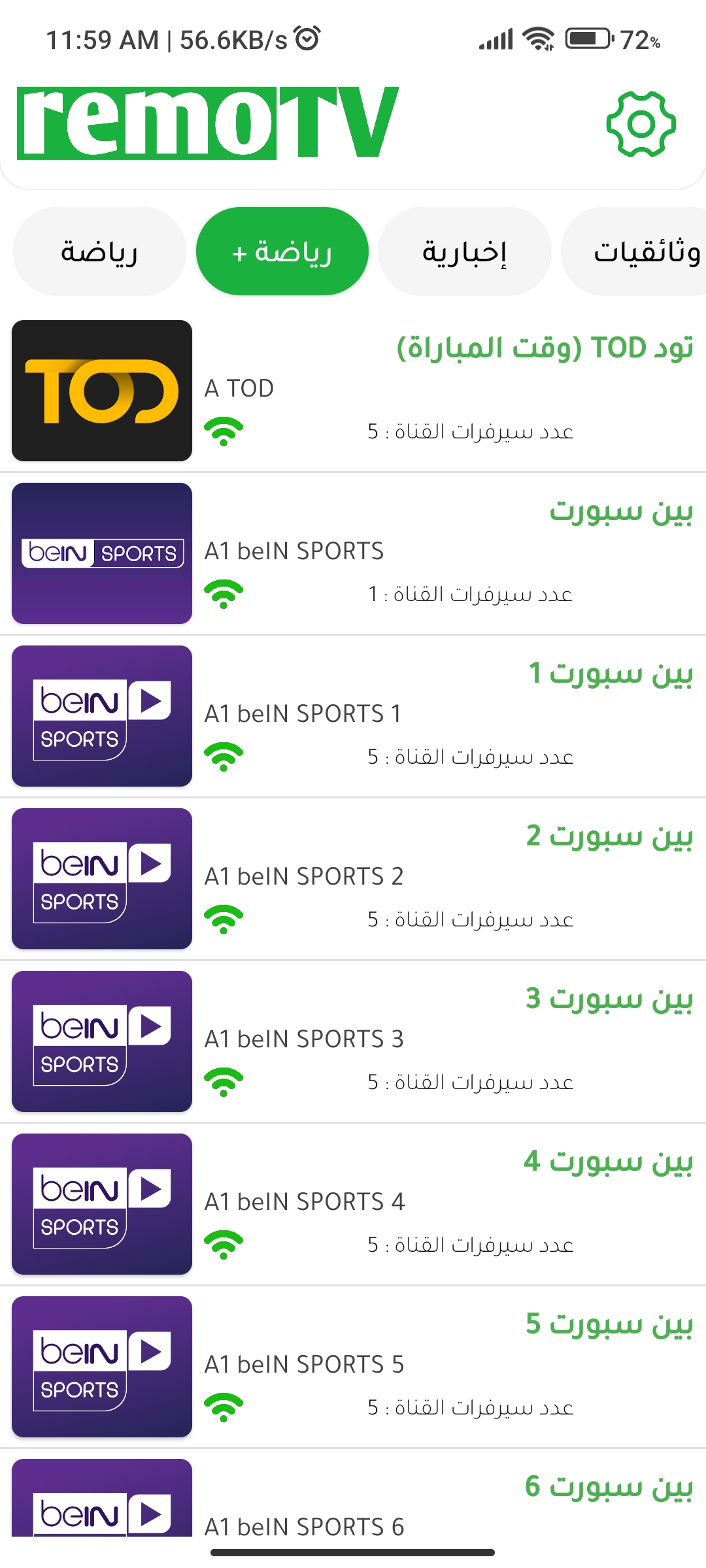This screenshot has height=1568, width=706.
Task: Open the A1 beIN SPORTS 2 channel
Action: click(x=353, y=879)
